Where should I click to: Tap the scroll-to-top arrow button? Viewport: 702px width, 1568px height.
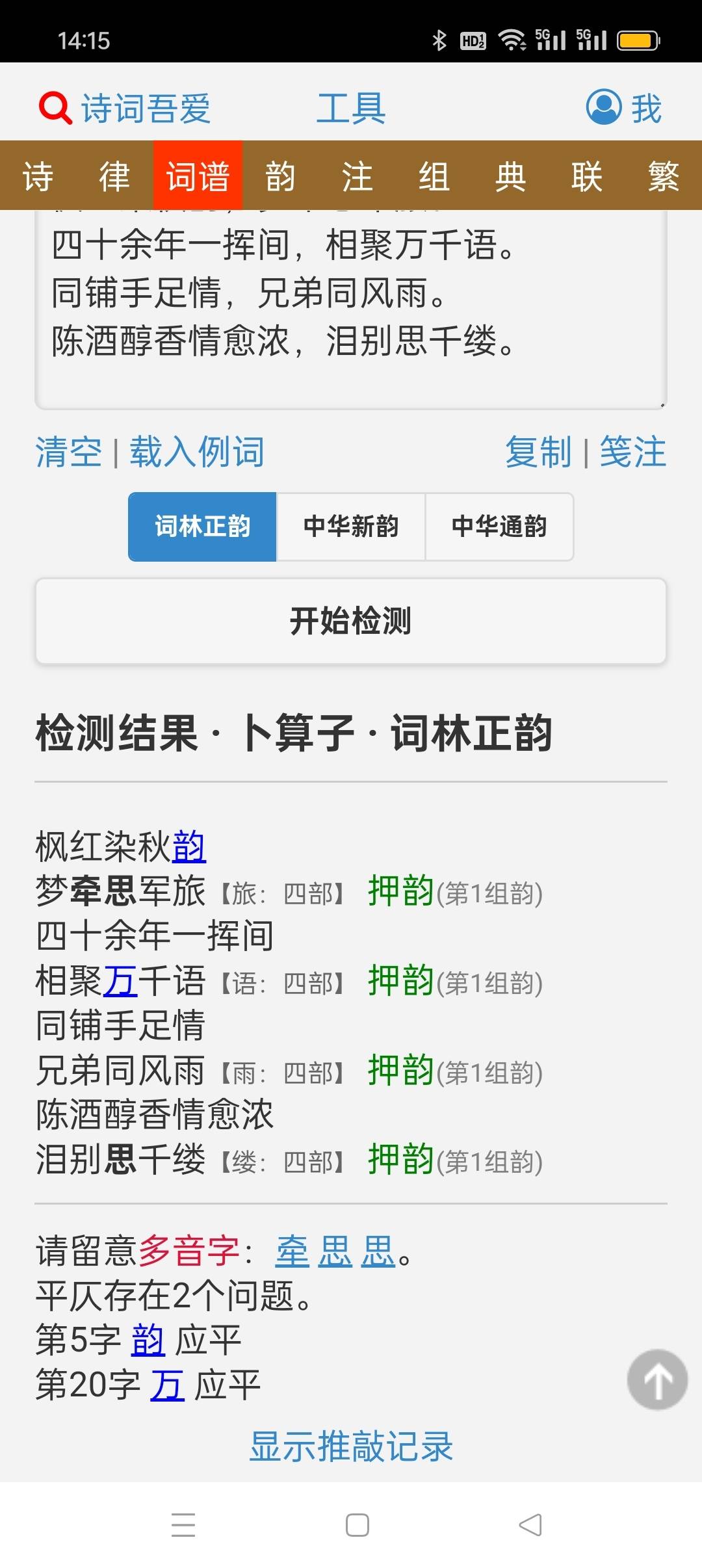pyautogui.click(x=657, y=1379)
